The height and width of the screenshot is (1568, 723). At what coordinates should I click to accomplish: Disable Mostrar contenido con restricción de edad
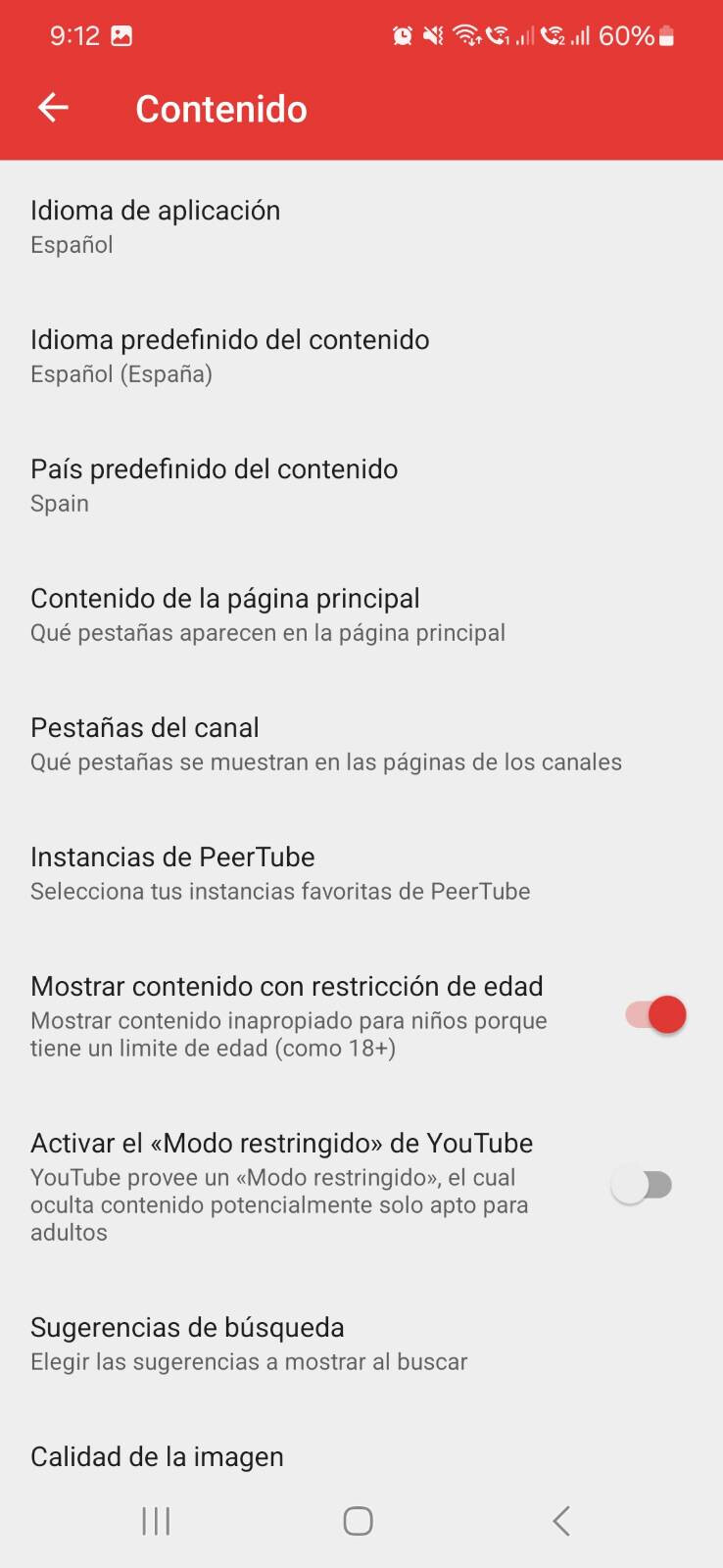[655, 1015]
